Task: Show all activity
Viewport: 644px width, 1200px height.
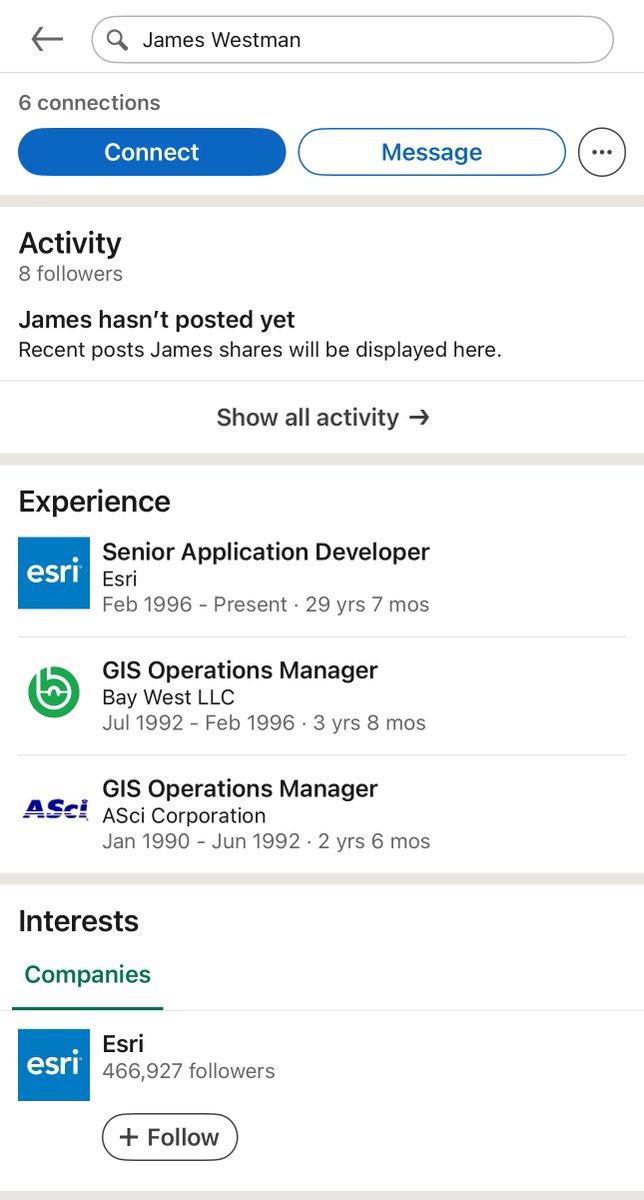Action: point(322,417)
